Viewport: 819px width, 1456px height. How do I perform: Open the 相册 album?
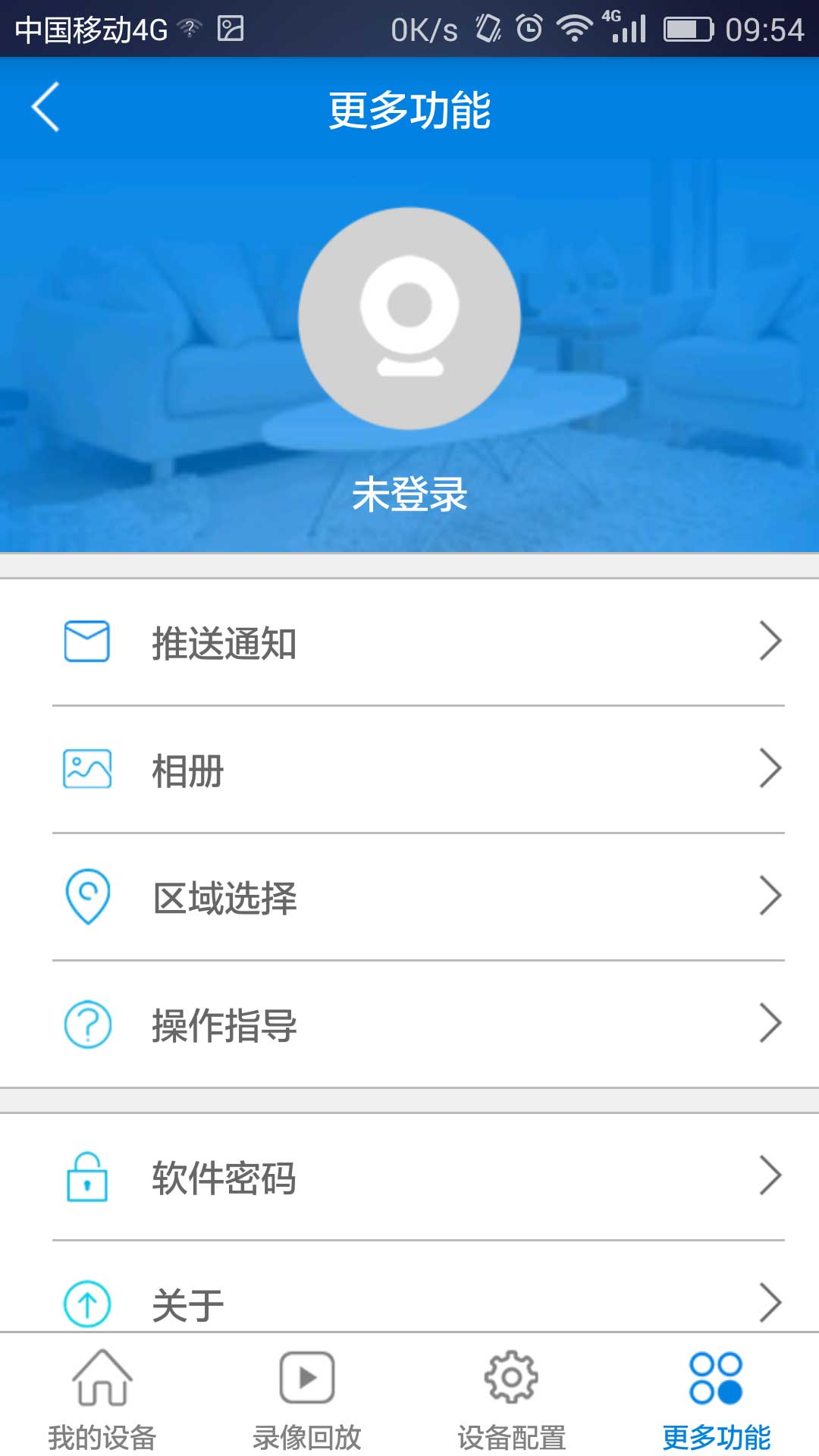pos(409,770)
